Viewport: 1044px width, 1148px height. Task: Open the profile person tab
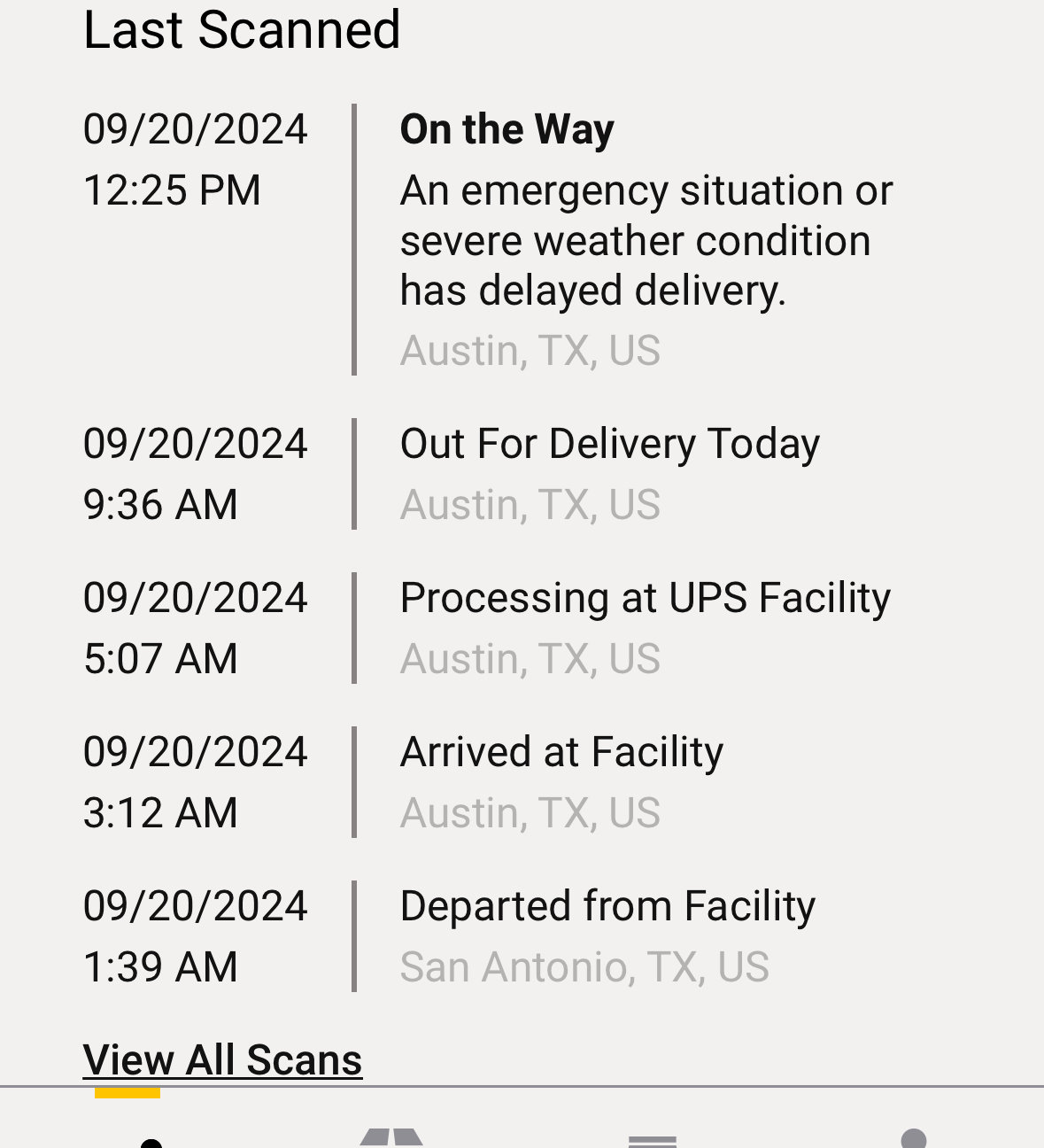tap(913, 1138)
